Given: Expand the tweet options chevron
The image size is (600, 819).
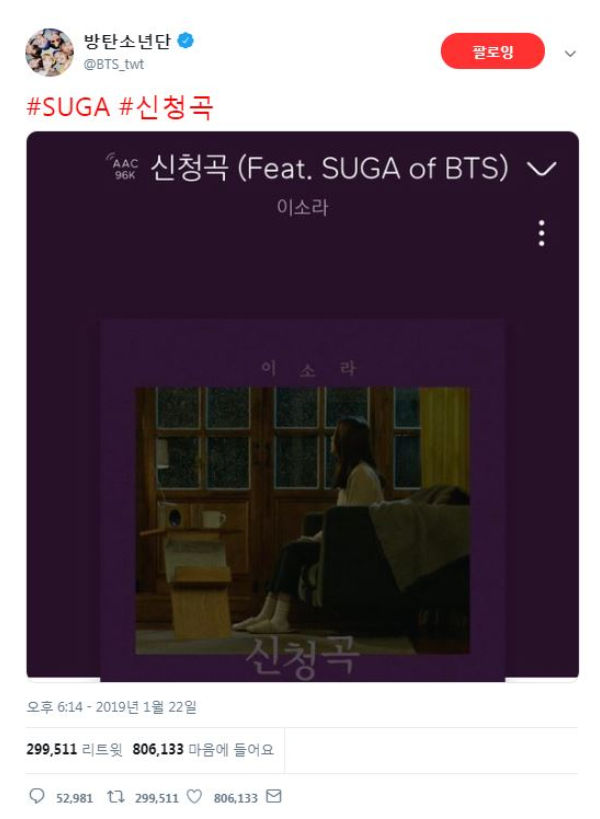Looking at the screenshot, I should pos(570,53).
